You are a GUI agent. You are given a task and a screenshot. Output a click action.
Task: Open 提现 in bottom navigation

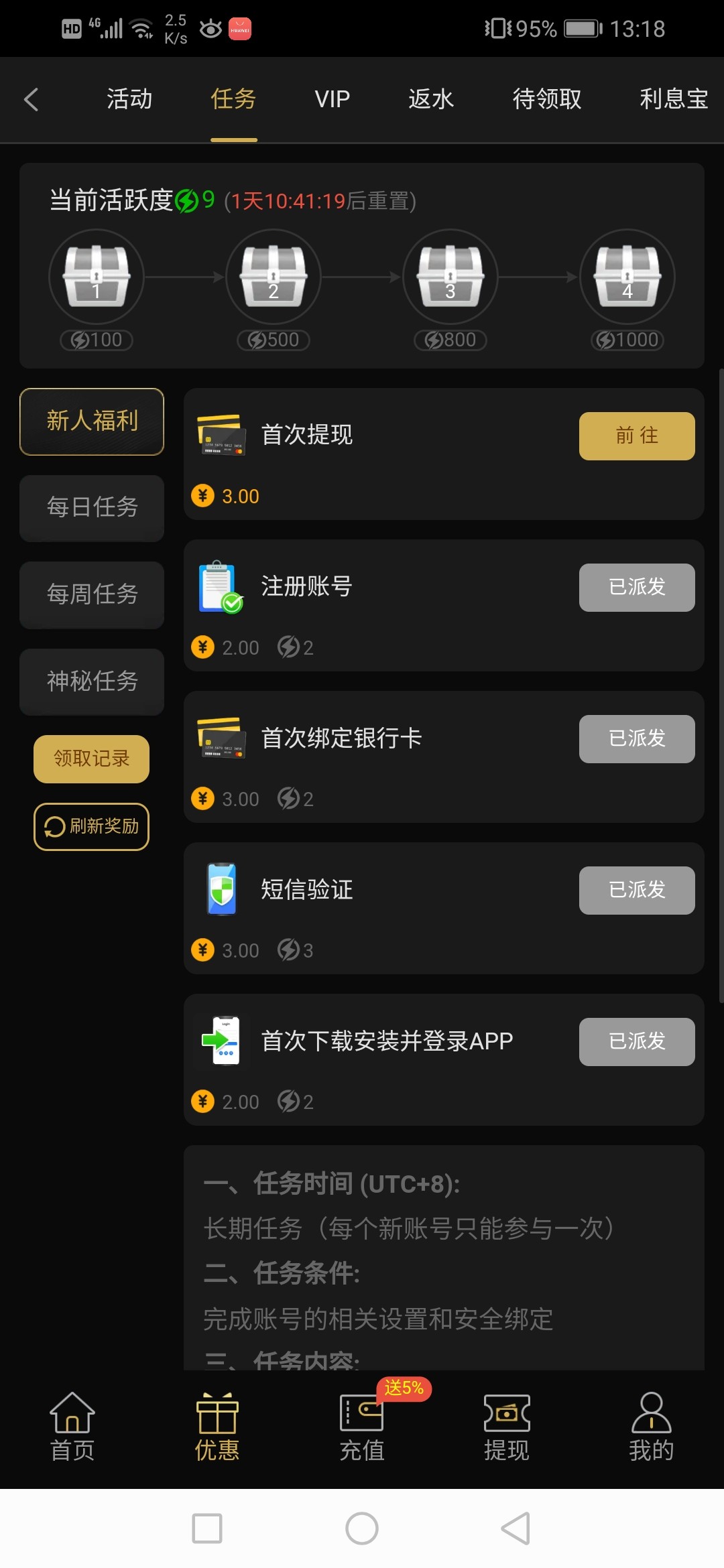pos(507,1427)
